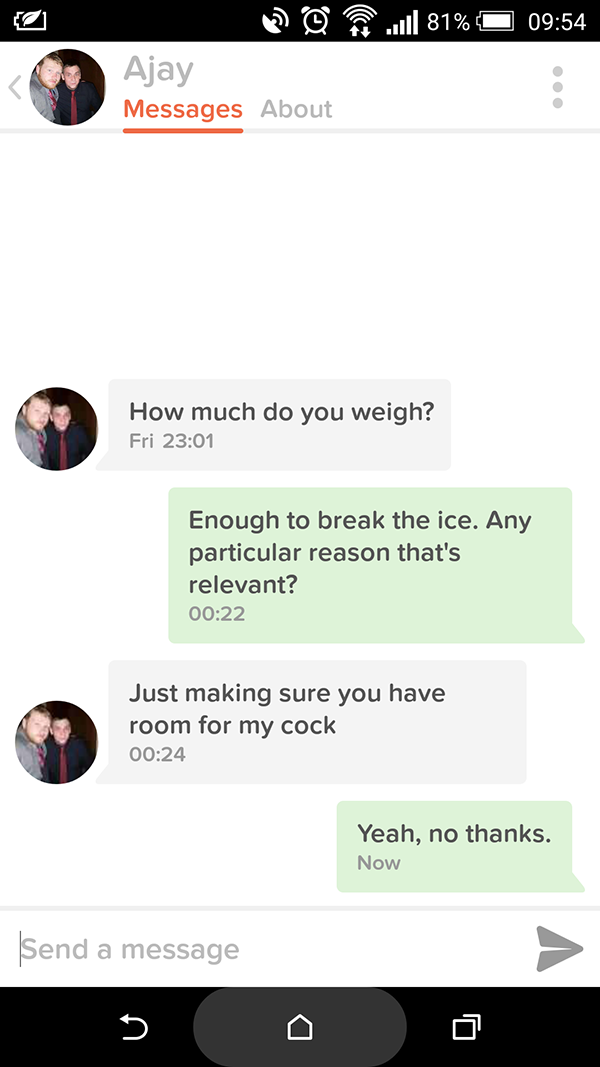
Task: Go back using the top-left arrow
Action: 15,88
